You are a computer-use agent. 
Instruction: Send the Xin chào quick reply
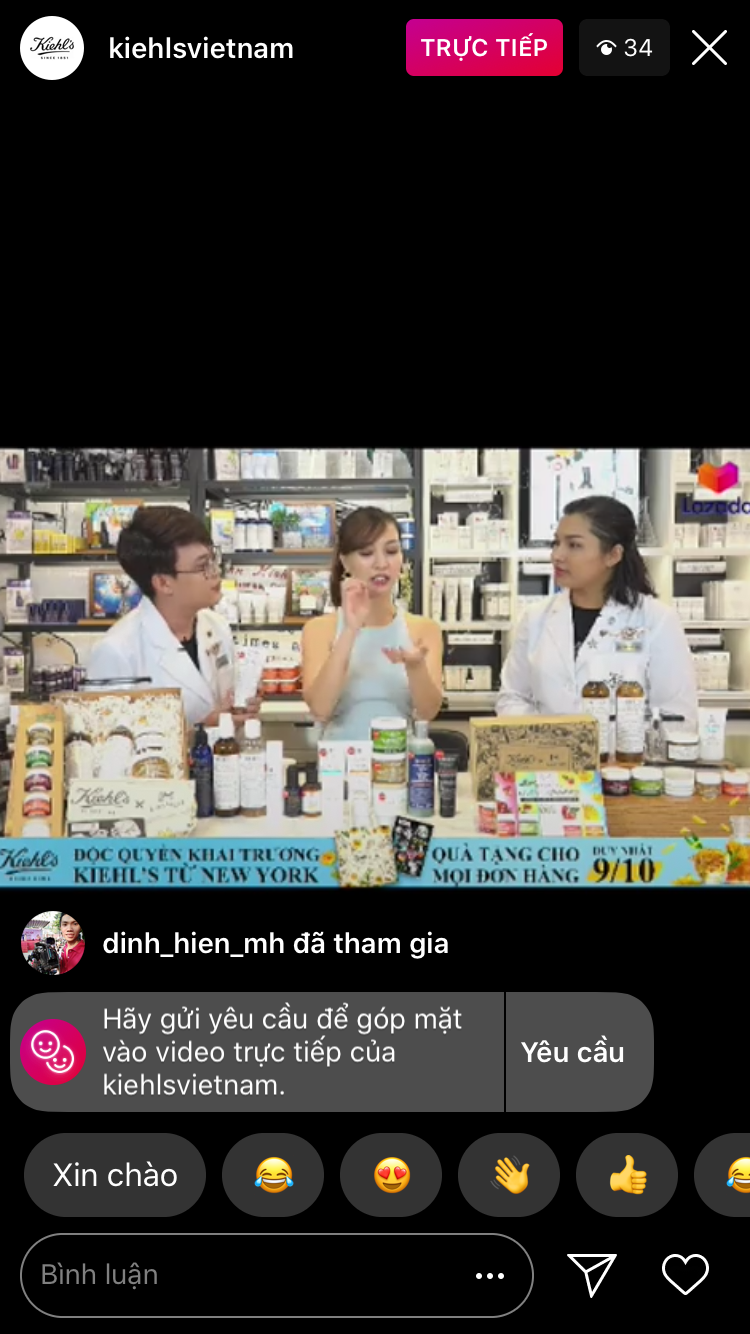[x=115, y=1175]
